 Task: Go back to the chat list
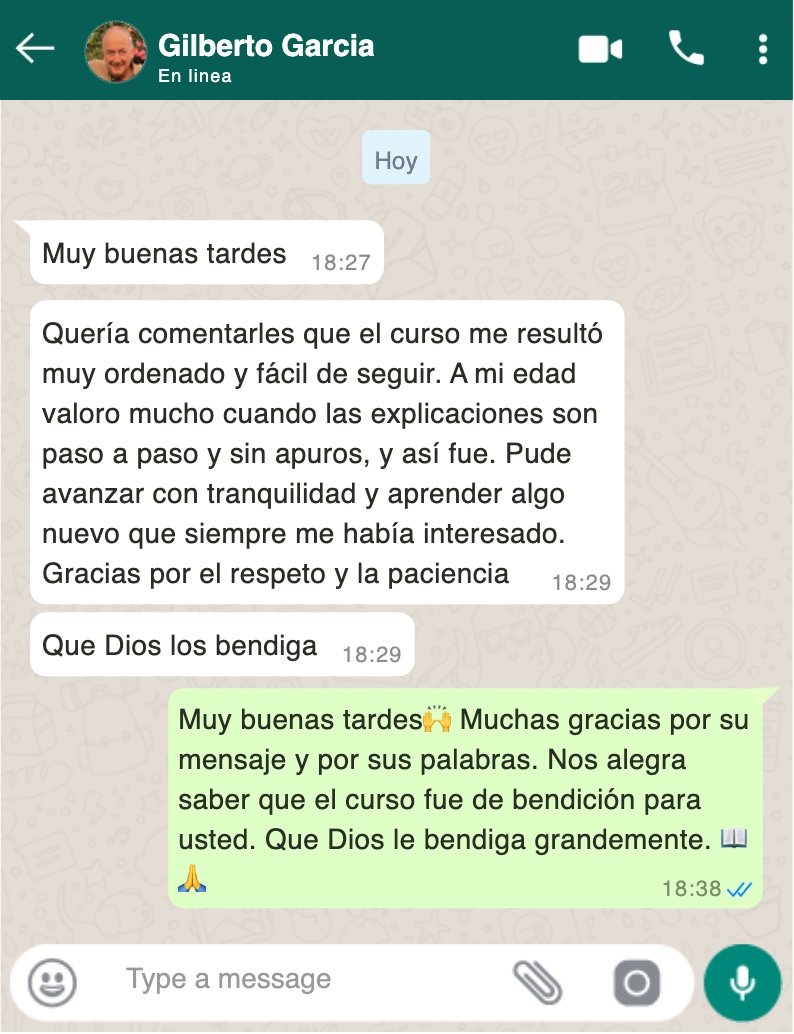[35, 48]
